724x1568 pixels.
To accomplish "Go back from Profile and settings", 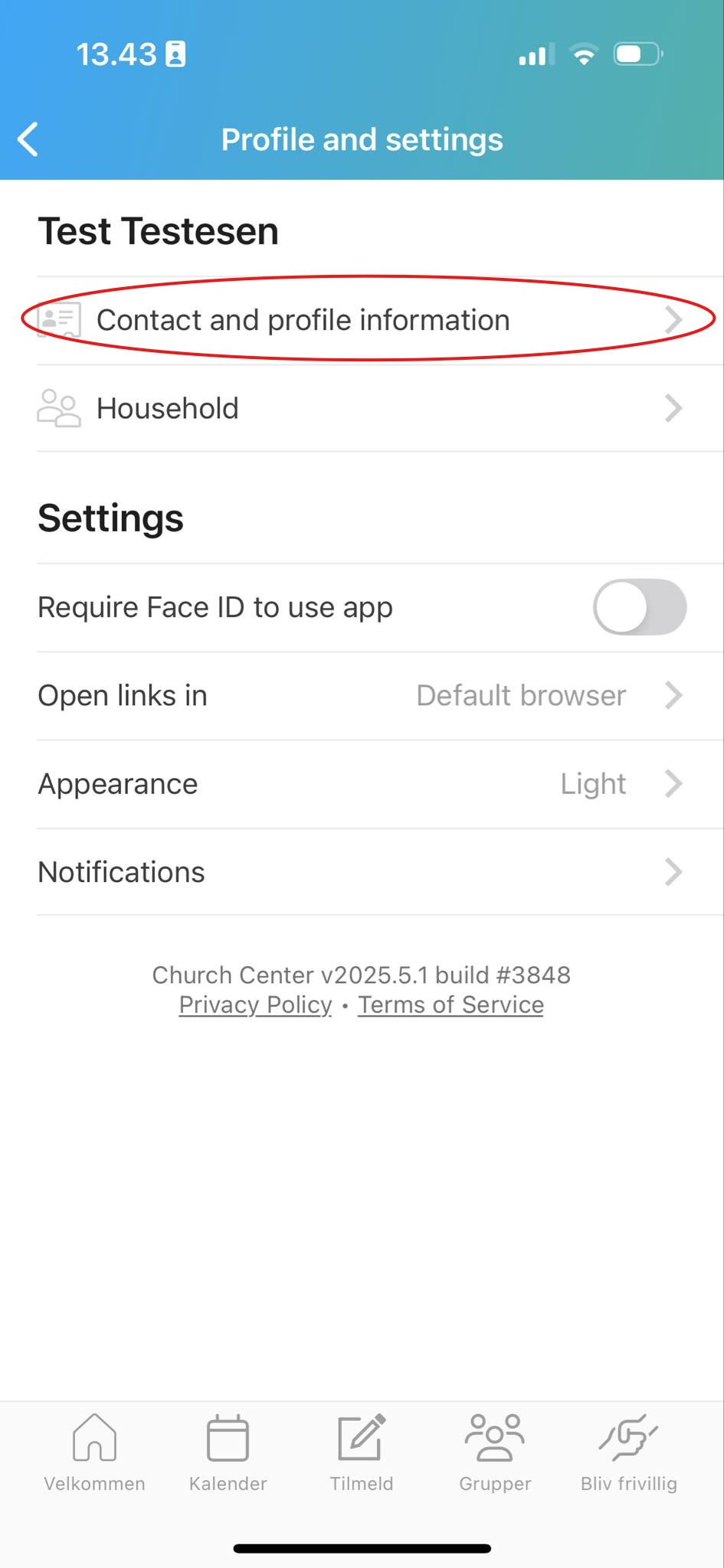I will coord(28,139).
